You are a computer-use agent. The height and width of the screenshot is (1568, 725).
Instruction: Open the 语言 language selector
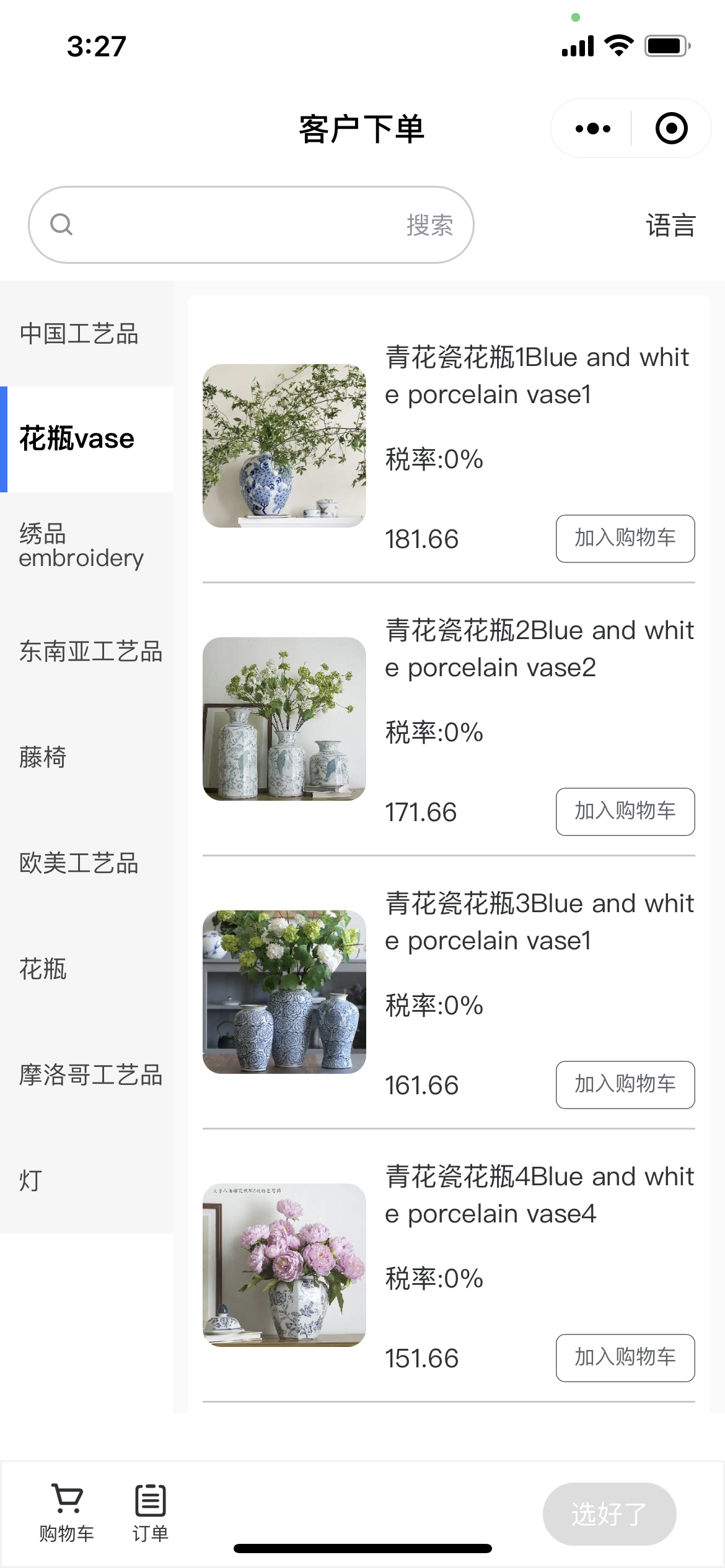pyautogui.click(x=670, y=225)
